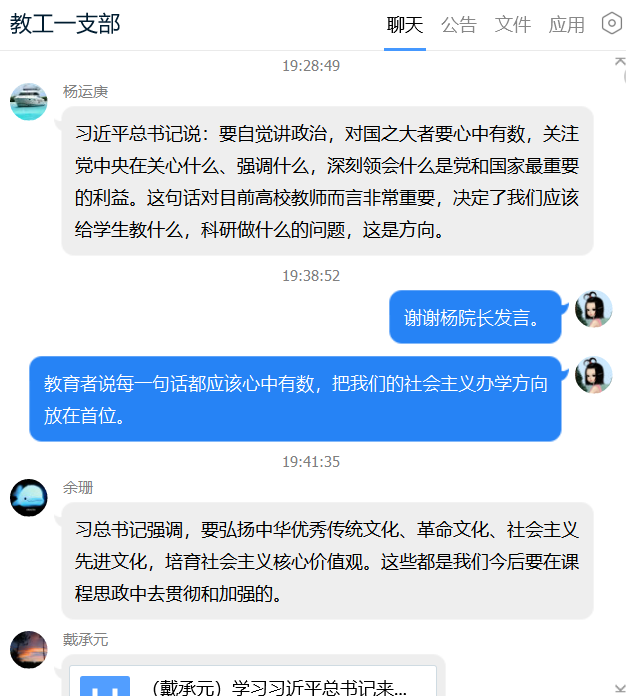This screenshot has width=626, height=698.
Task: Switch to the 公告 tab
Action: point(459,25)
